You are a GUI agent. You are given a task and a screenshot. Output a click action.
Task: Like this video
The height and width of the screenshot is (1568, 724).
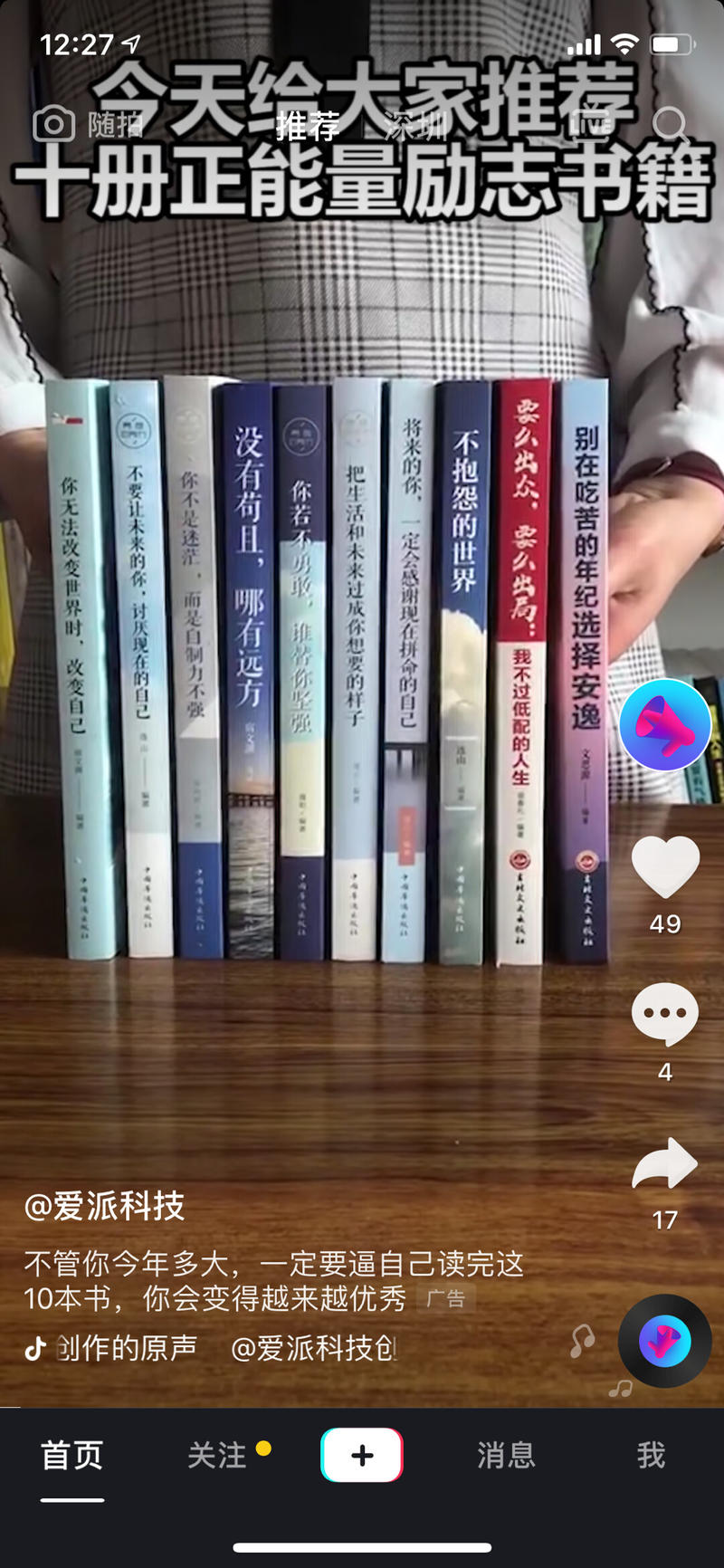click(x=665, y=867)
